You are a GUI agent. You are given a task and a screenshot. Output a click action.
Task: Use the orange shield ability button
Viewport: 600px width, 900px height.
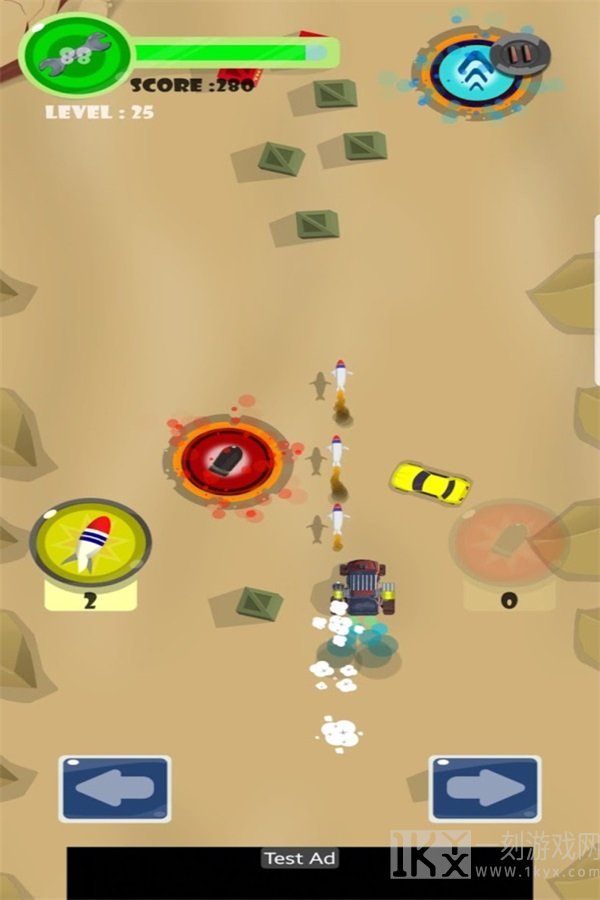pos(508,542)
